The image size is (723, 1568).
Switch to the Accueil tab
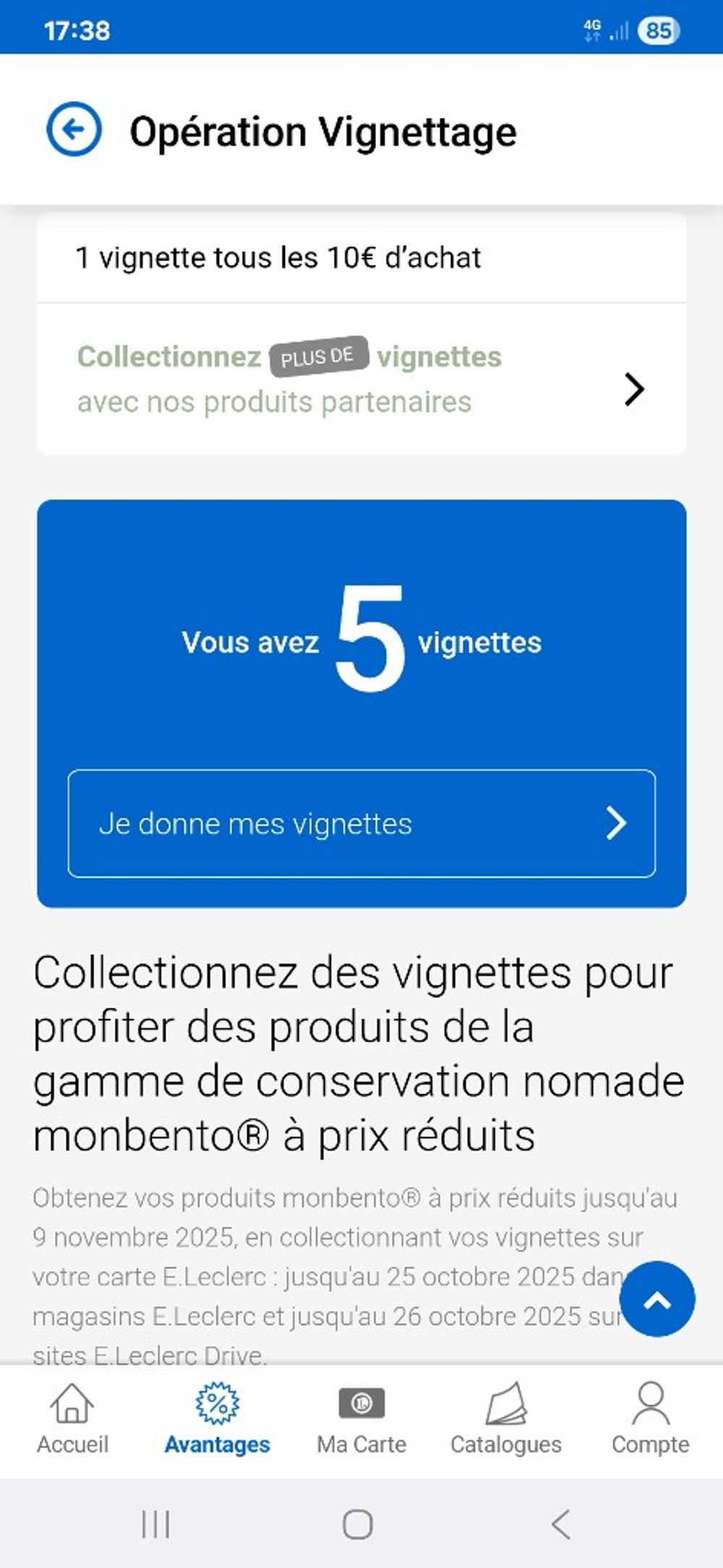point(72,1418)
